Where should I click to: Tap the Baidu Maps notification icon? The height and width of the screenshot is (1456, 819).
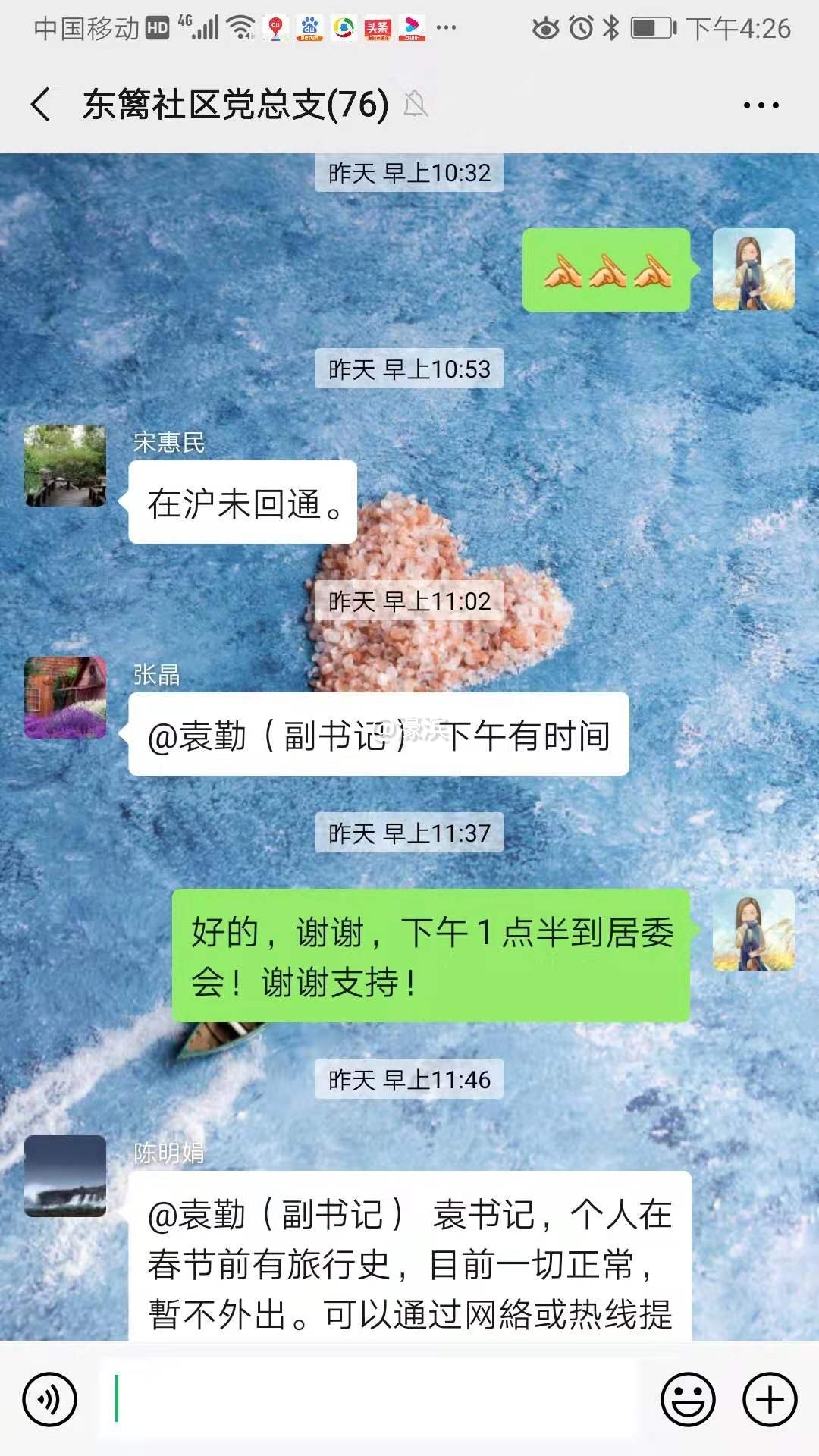pos(276,27)
